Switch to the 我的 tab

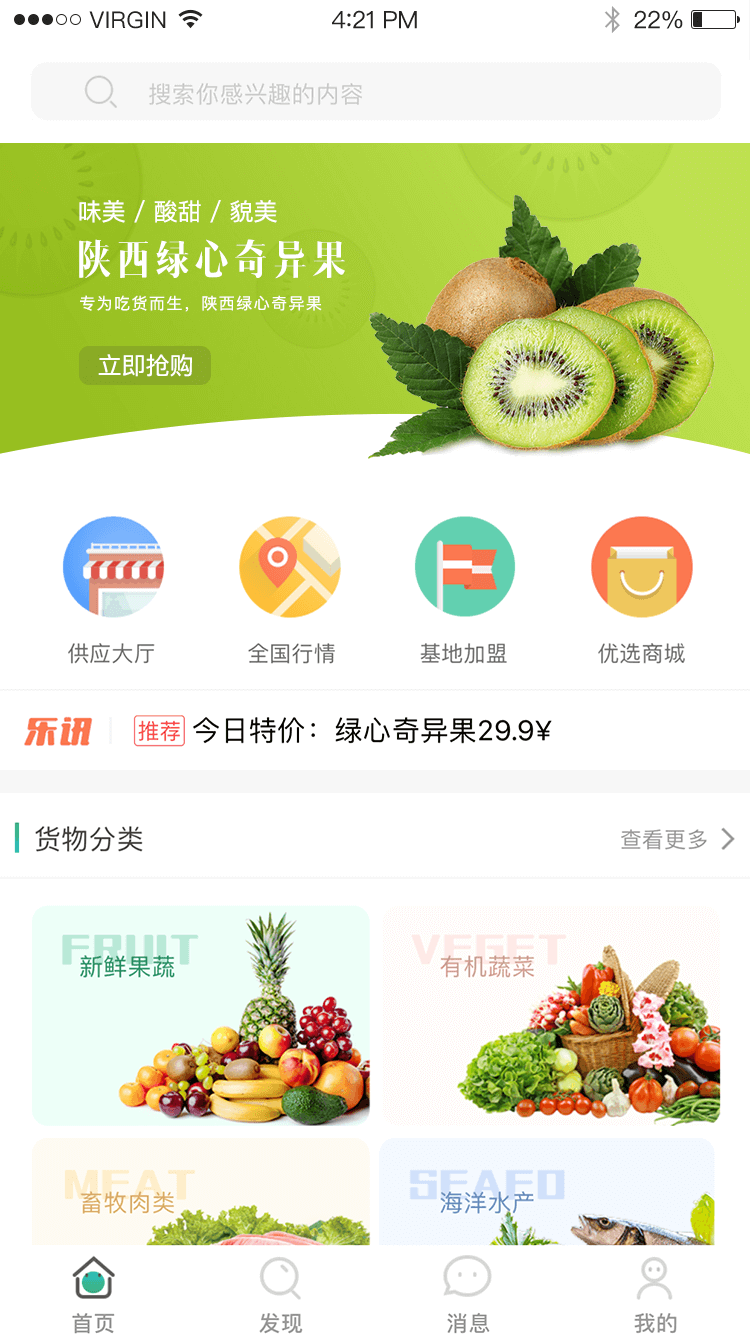click(x=655, y=1295)
